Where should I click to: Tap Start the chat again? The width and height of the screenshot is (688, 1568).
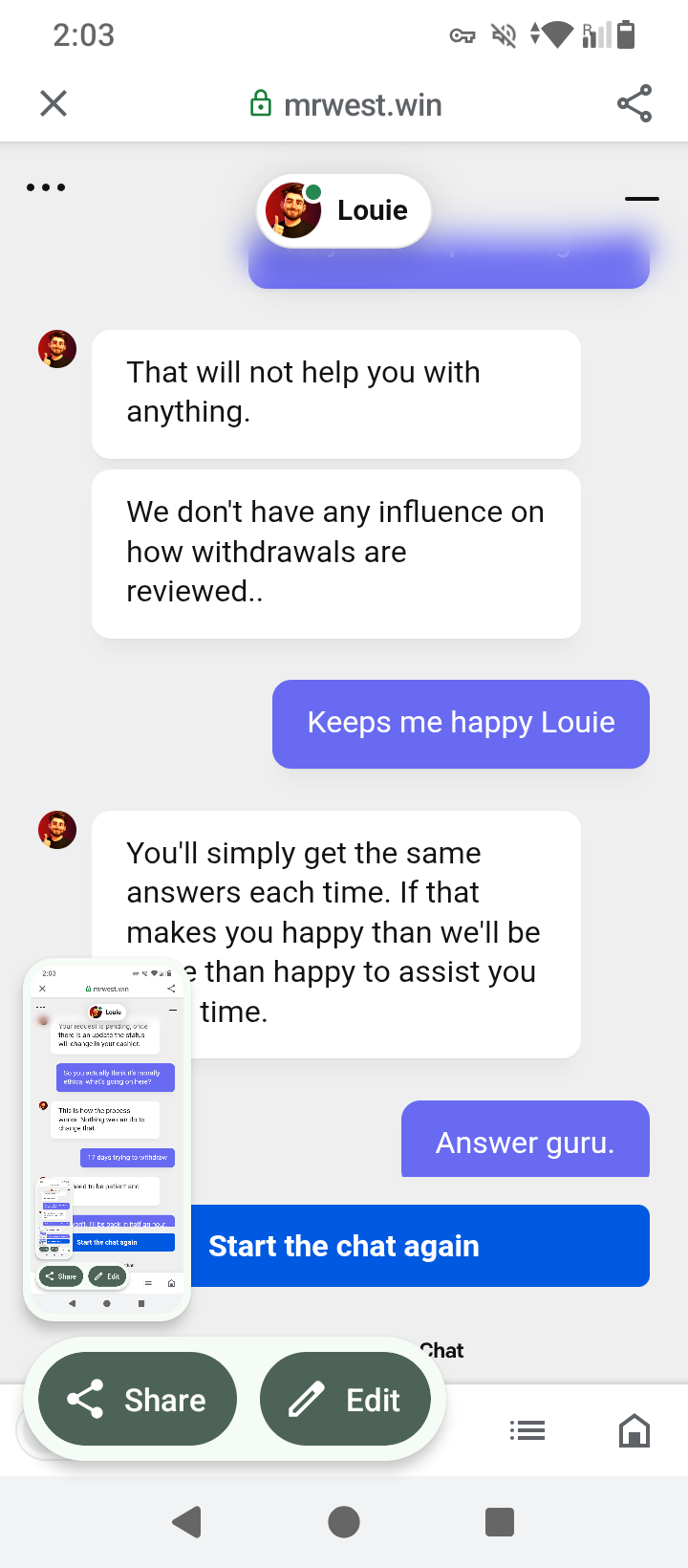[x=420, y=1246]
